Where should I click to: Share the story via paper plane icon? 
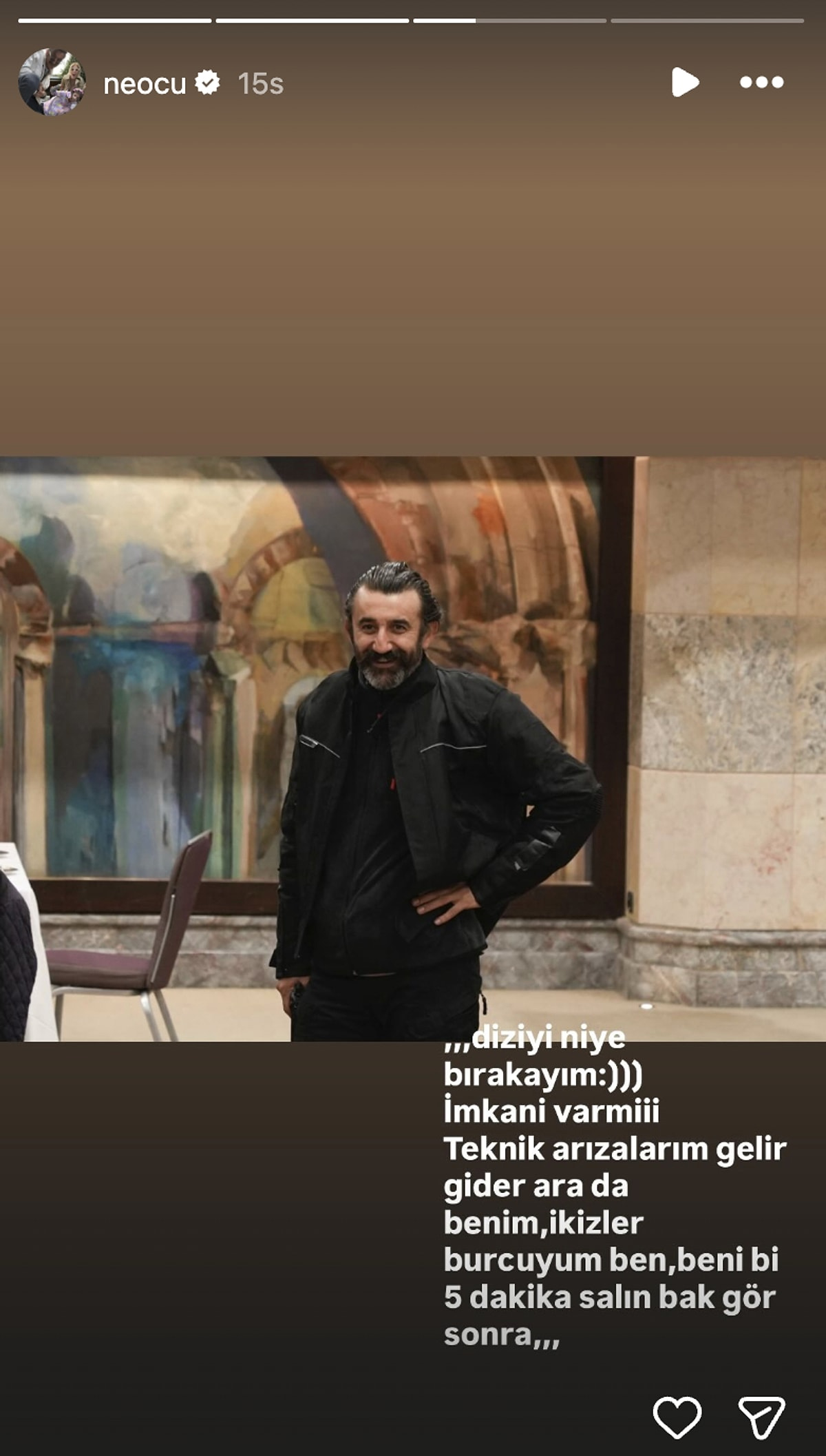tap(761, 1417)
